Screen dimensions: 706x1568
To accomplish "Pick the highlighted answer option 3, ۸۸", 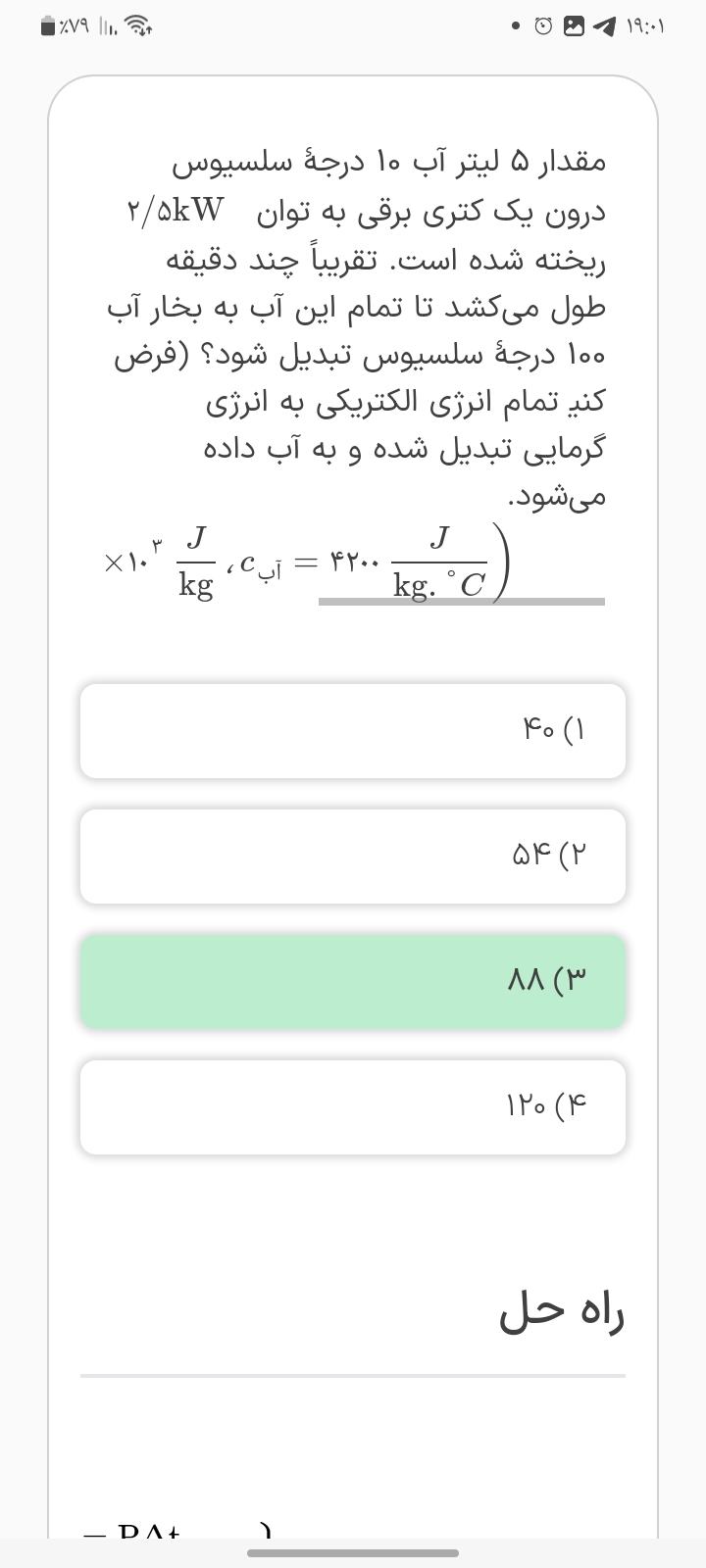I will tap(353, 982).
